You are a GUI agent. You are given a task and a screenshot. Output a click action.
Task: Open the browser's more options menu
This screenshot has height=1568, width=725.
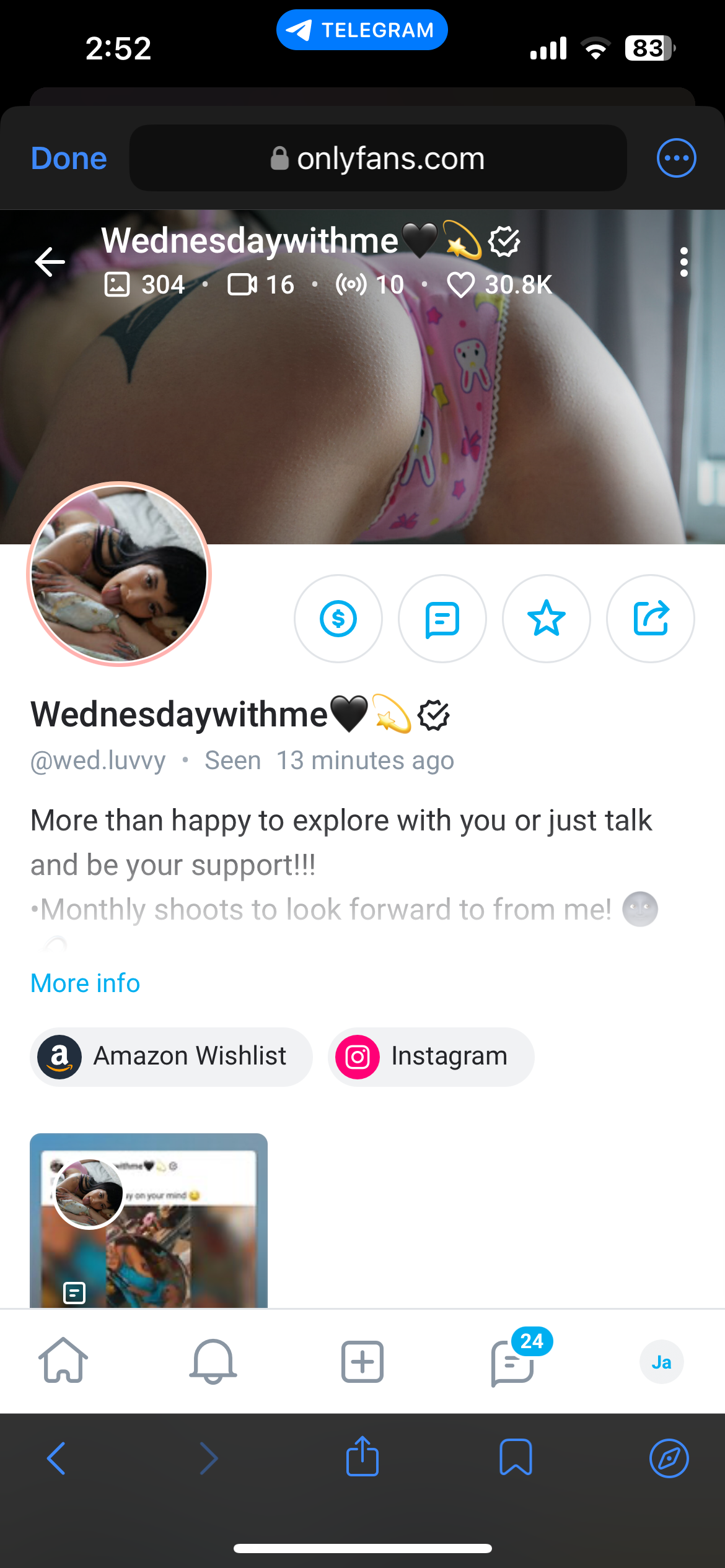676,158
